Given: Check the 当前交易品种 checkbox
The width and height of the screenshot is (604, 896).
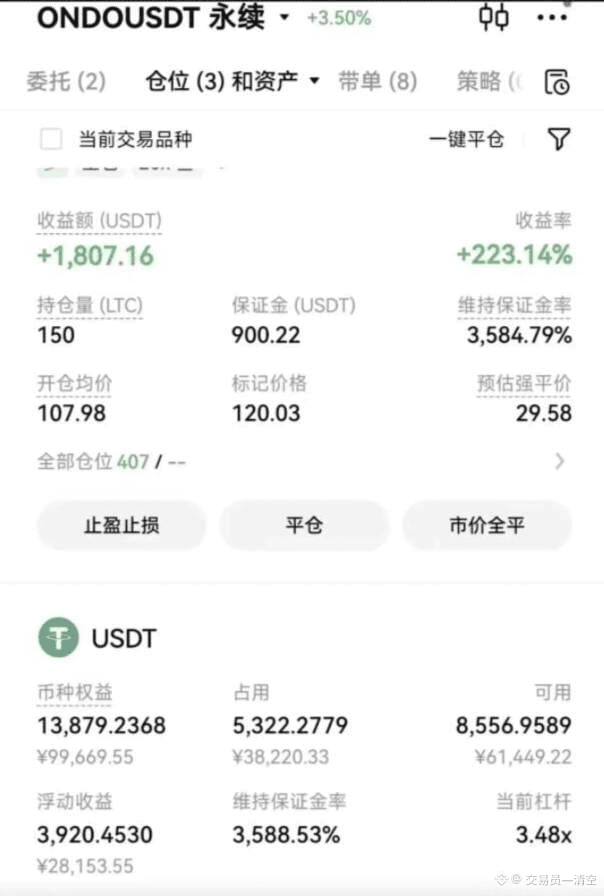Looking at the screenshot, I should click(51, 139).
